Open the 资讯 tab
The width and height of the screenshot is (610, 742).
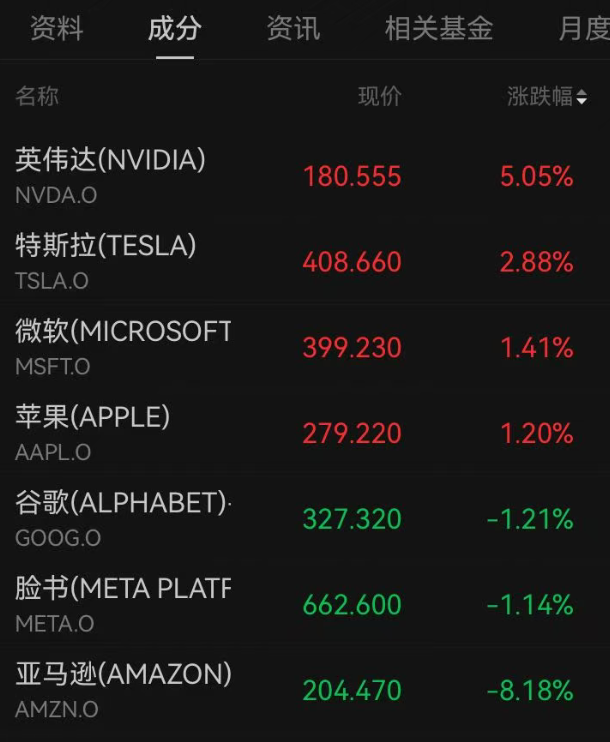click(x=293, y=29)
